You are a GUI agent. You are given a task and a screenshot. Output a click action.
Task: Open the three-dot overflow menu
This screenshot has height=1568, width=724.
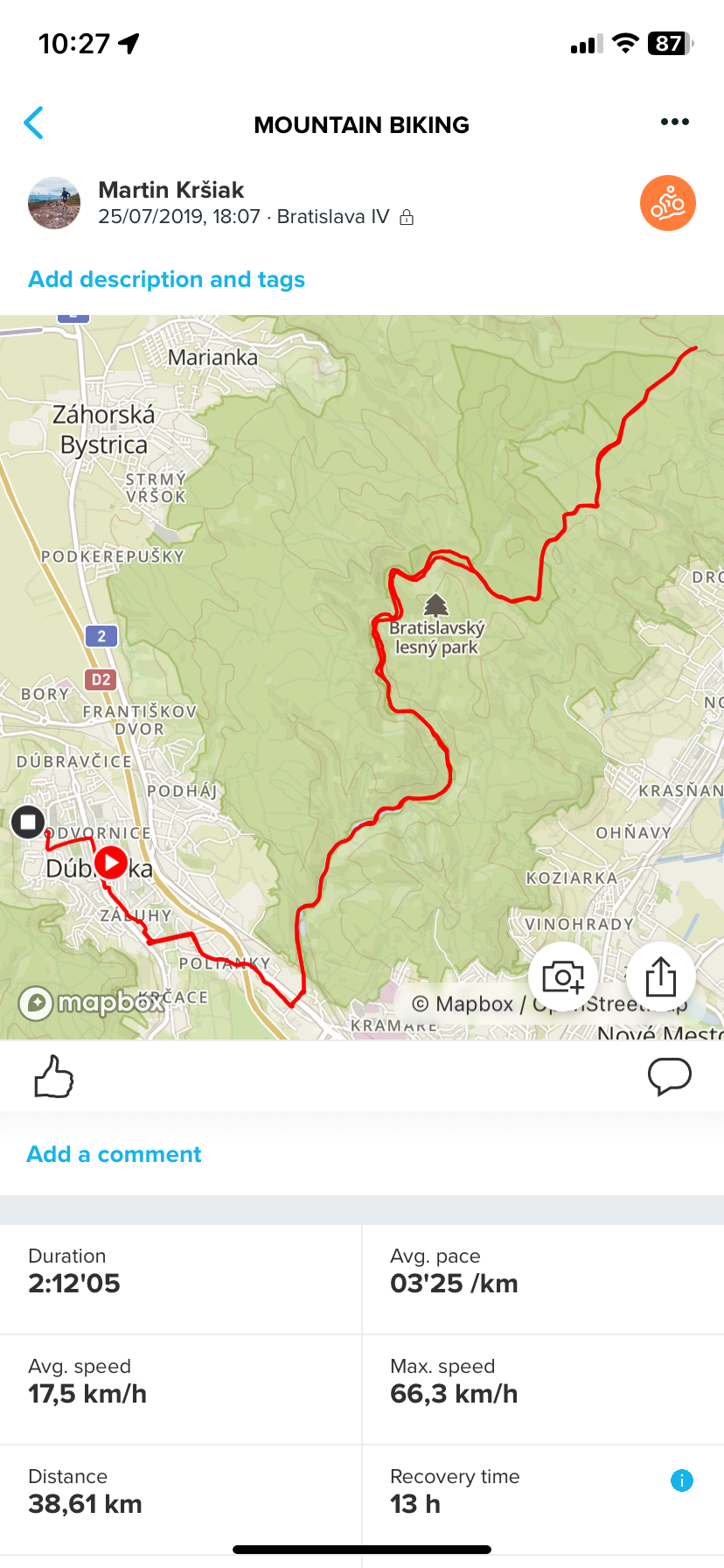[x=674, y=122]
